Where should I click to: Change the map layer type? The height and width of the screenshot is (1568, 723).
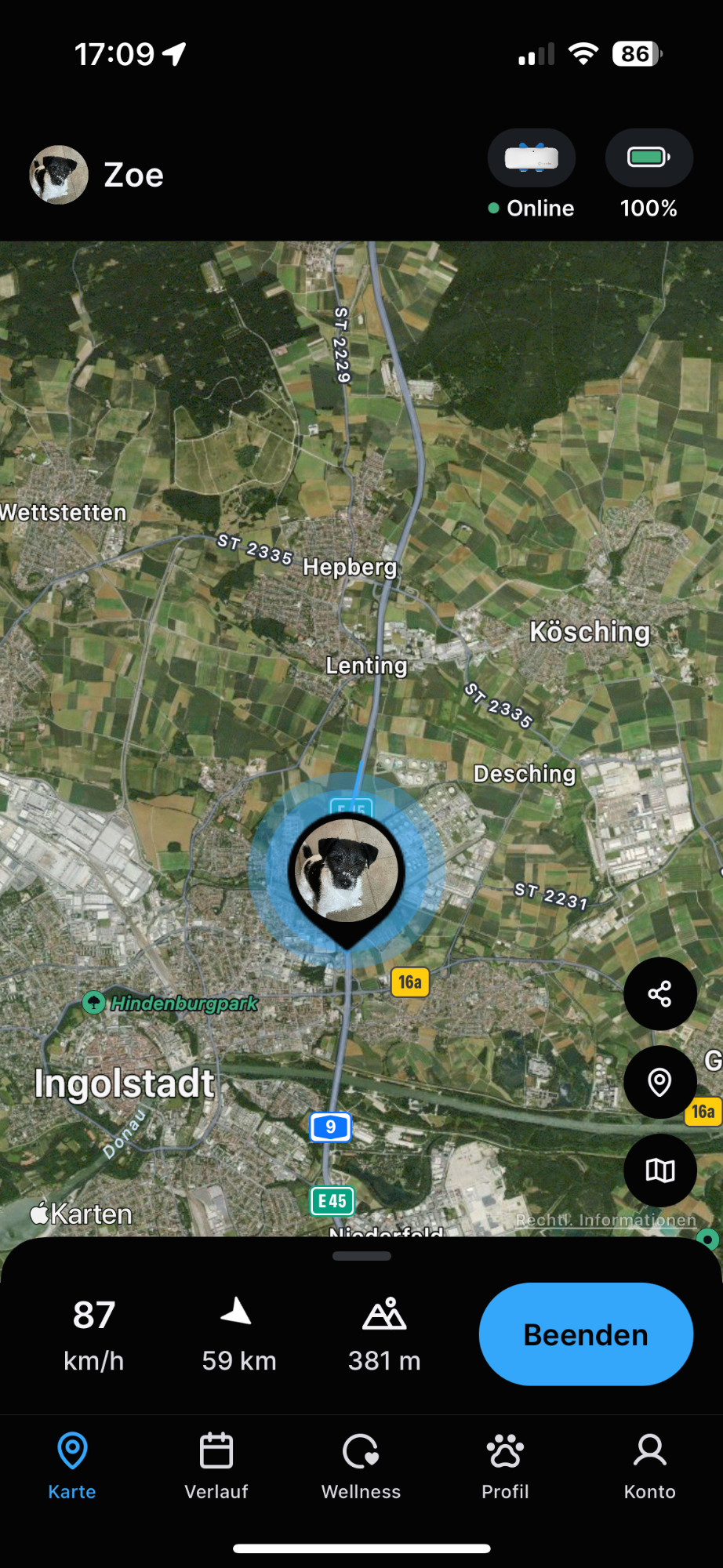pyautogui.click(x=659, y=1171)
